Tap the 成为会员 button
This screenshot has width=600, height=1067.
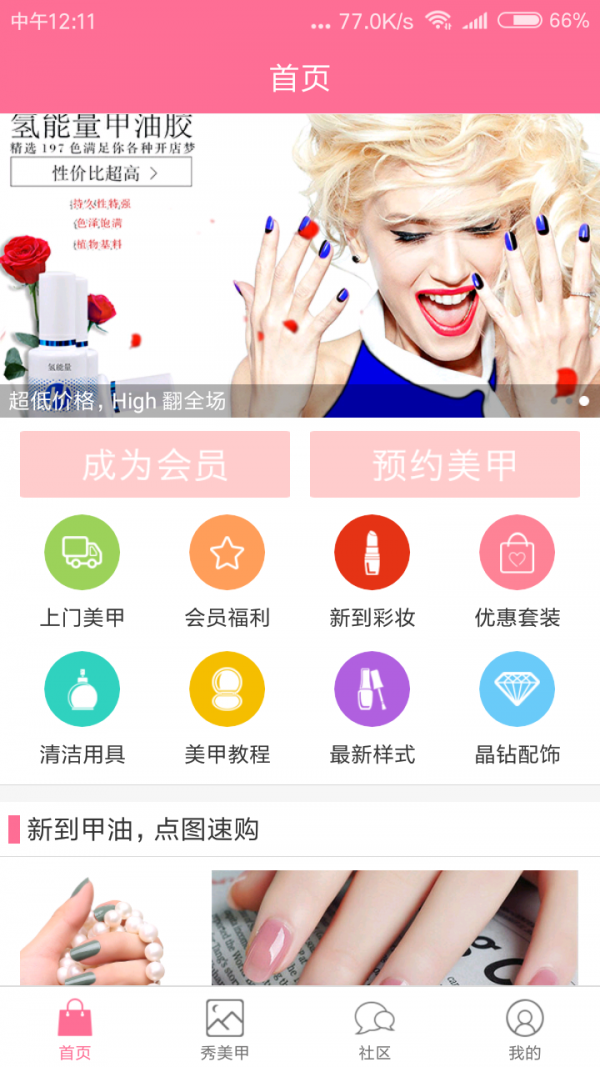click(155, 465)
